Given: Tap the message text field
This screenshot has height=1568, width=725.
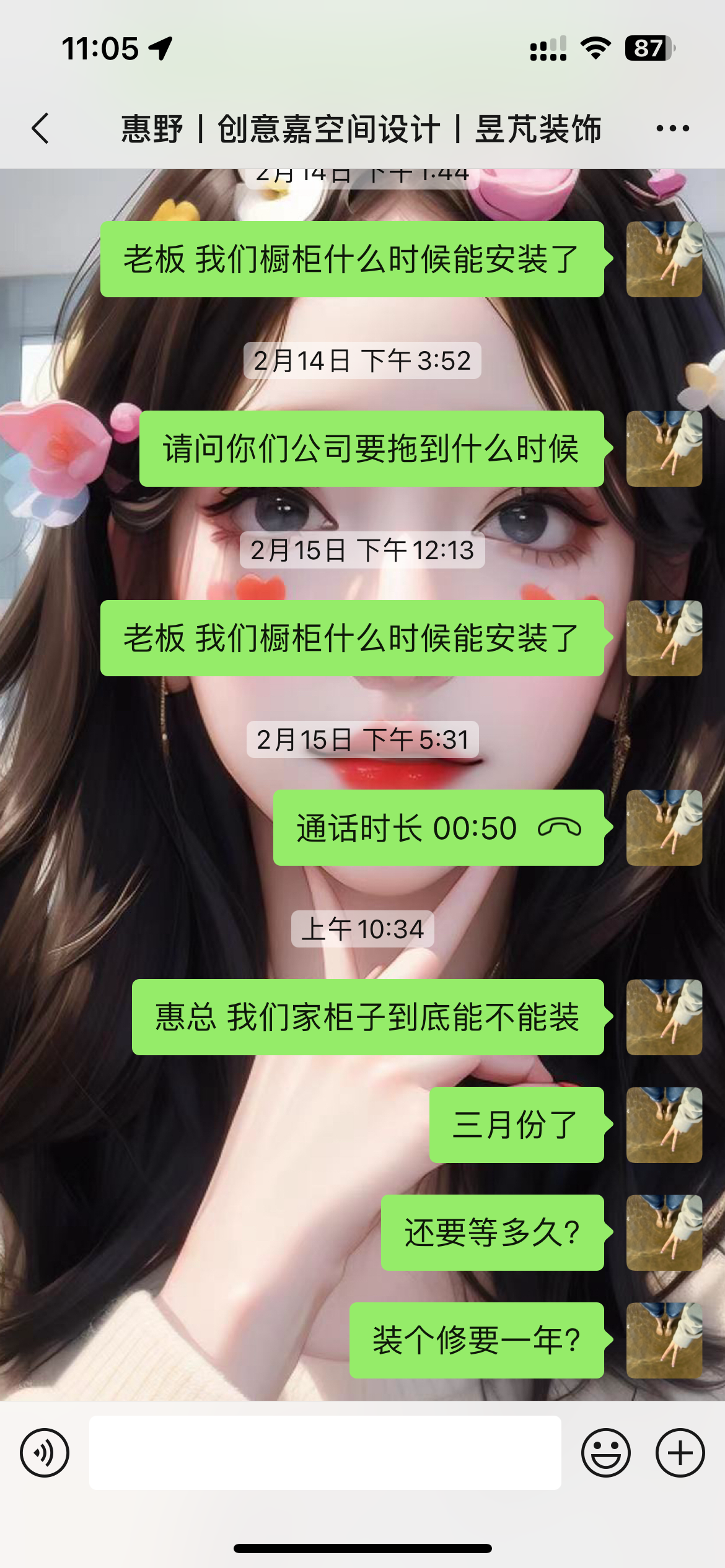Looking at the screenshot, I should coord(325,1452).
